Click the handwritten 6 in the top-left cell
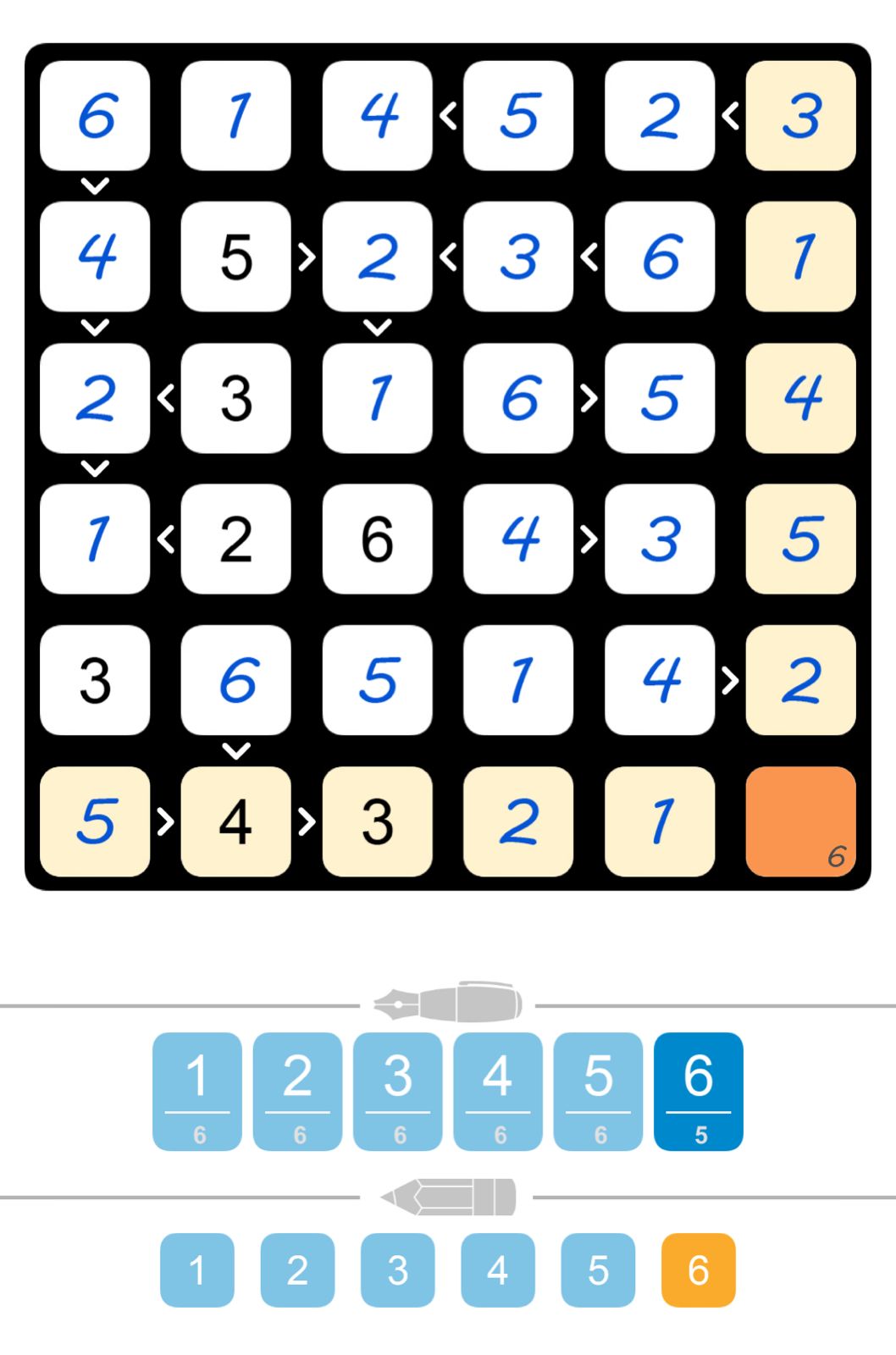This screenshot has height=1355, width=896. point(95,116)
